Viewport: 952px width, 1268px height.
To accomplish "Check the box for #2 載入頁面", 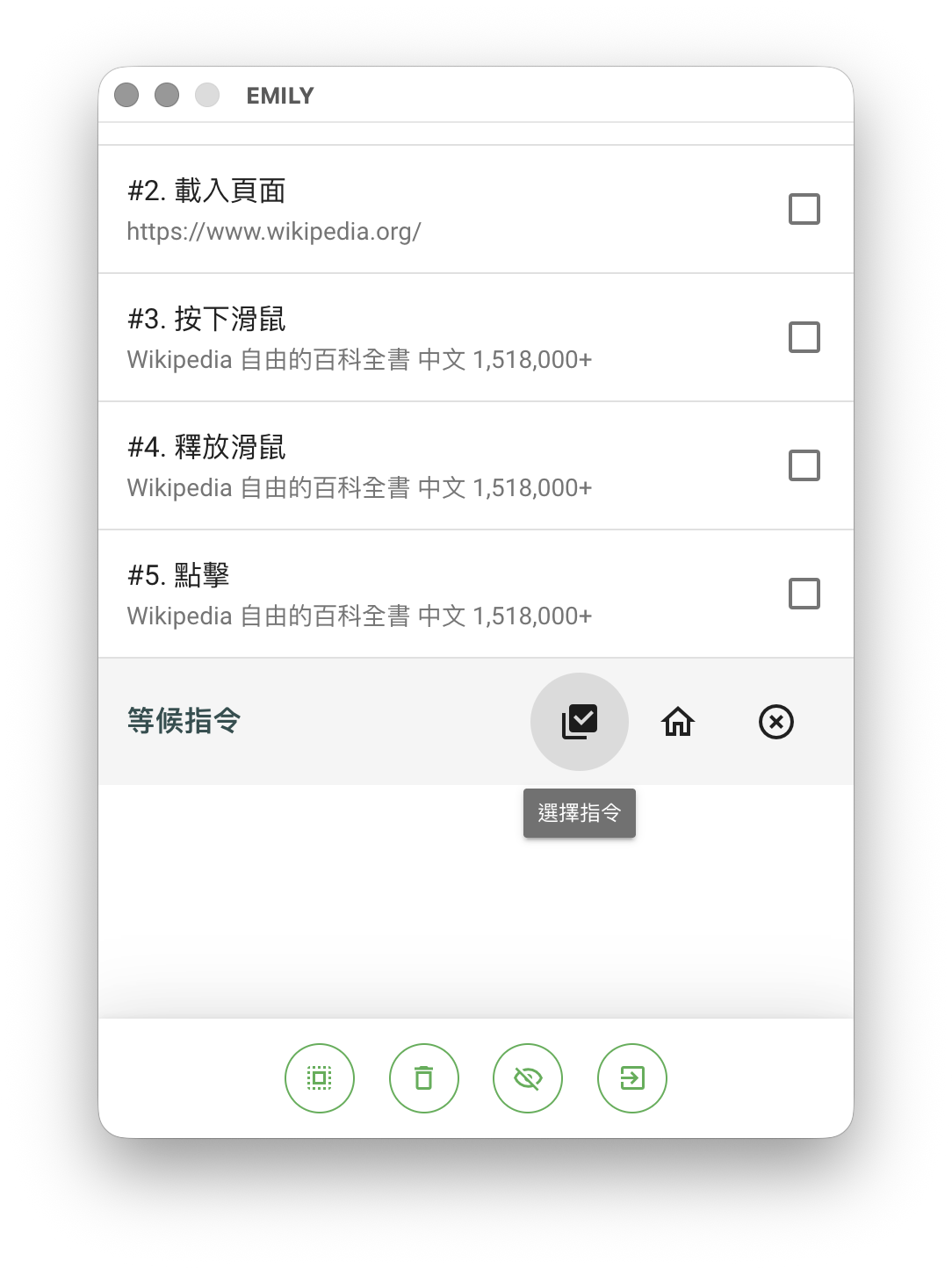I will tap(804, 209).
